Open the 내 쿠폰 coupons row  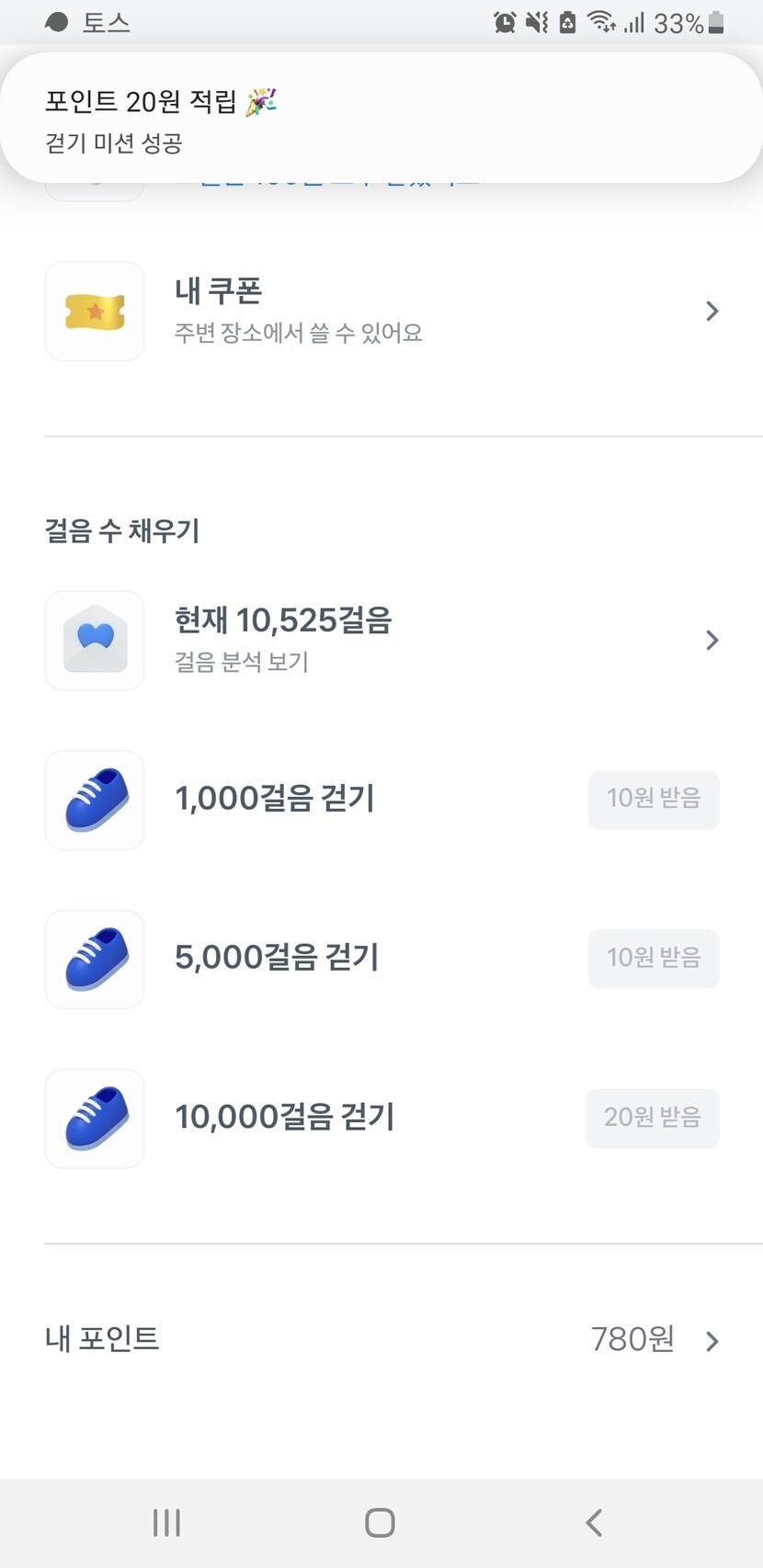tap(381, 312)
